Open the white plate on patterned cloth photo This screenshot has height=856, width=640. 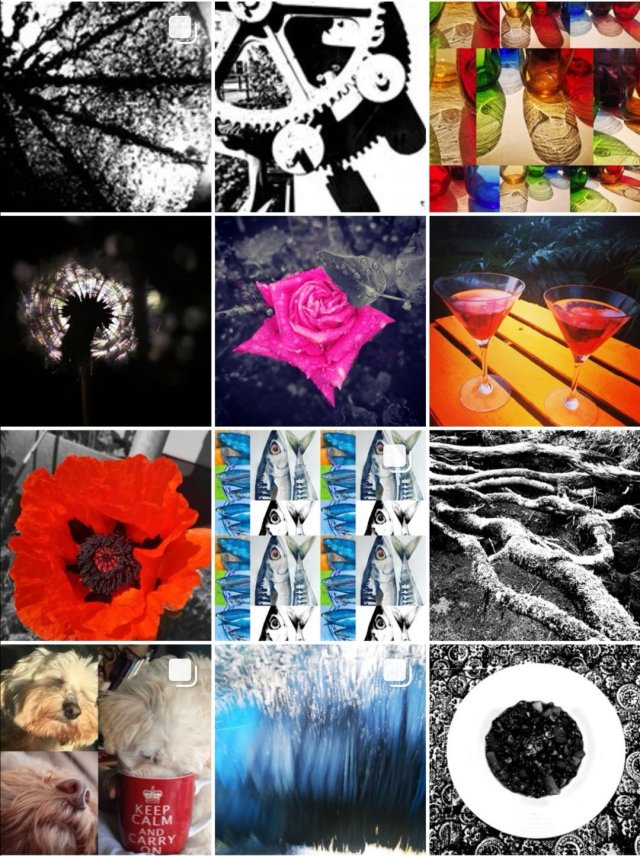(x=535, y=750)
